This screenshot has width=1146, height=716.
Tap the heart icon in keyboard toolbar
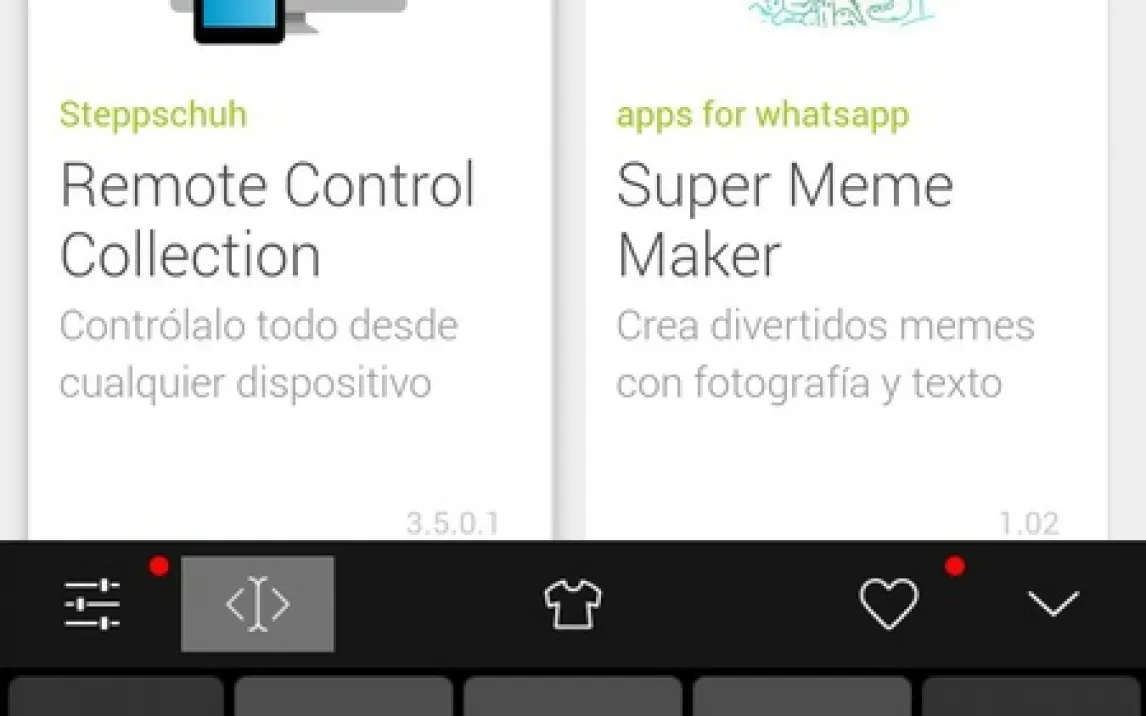click(x=888, y=604)
